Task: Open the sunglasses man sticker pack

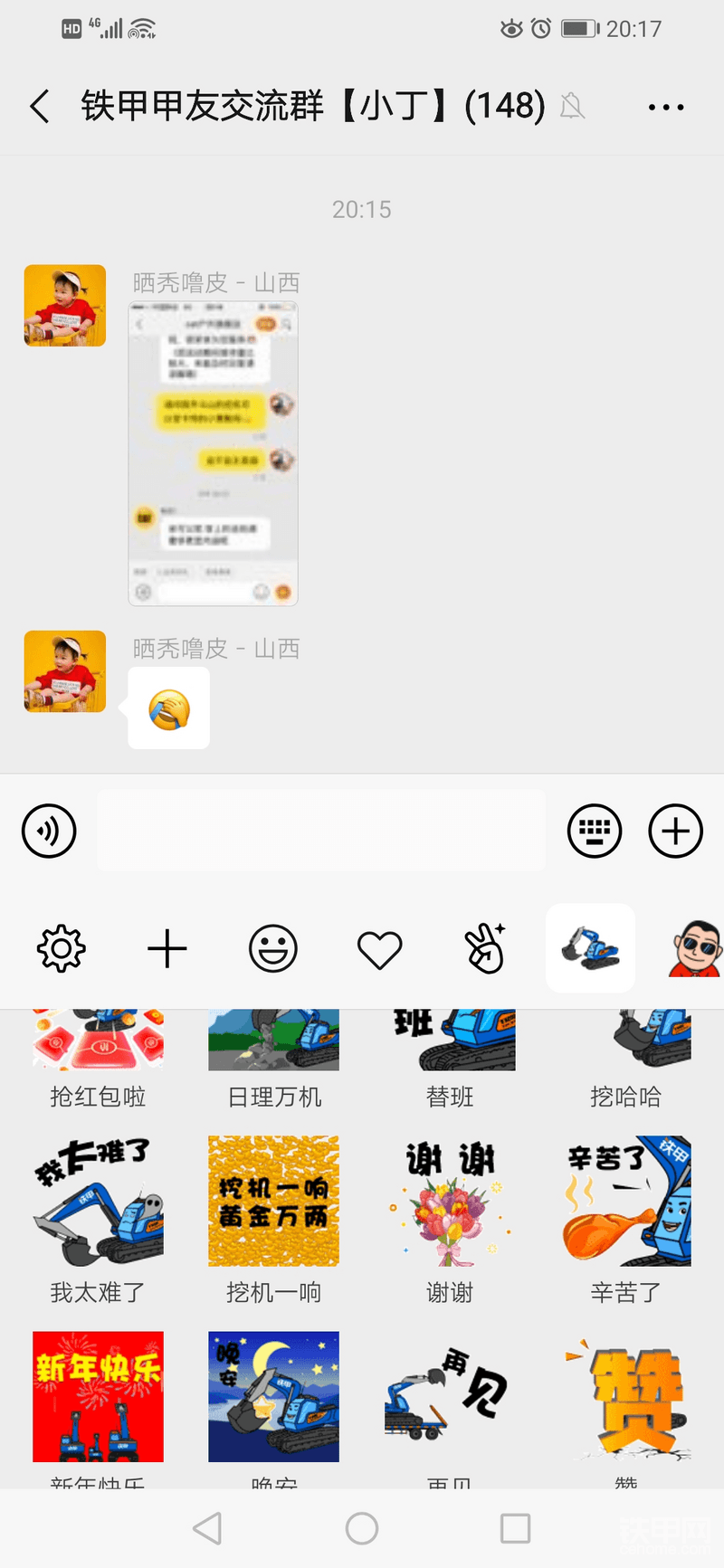Action: (x=695, y=949)
